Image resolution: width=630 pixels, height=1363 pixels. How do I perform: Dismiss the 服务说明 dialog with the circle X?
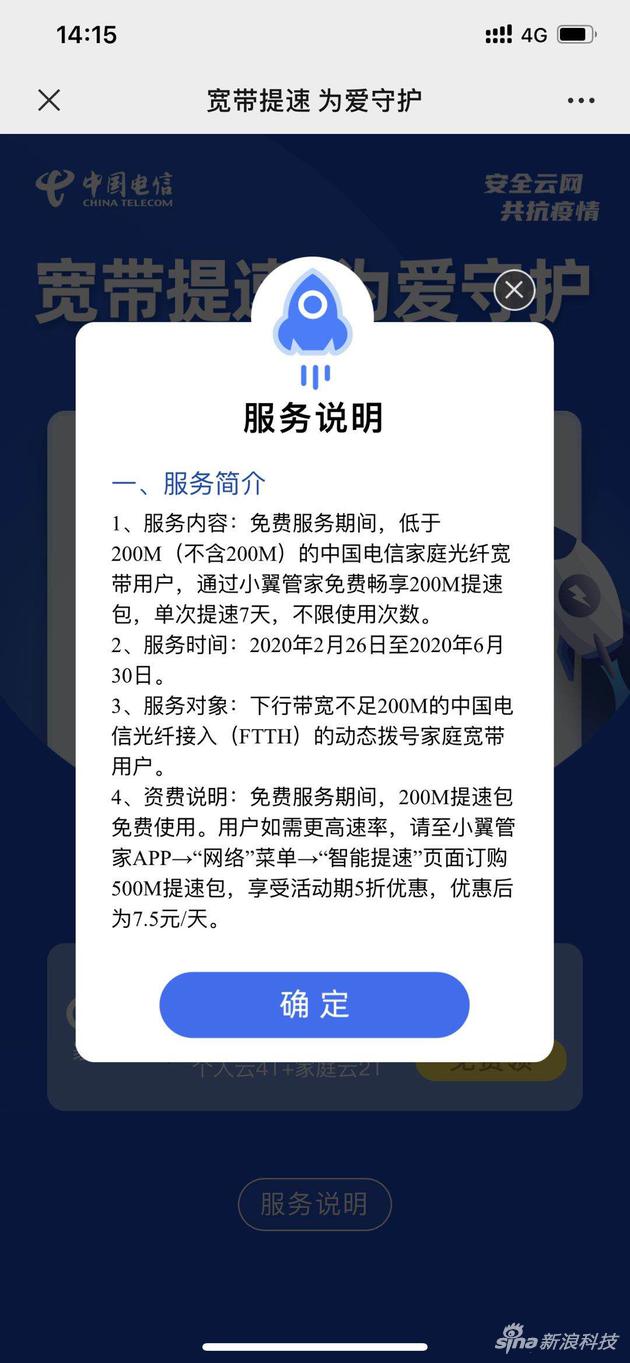point(514,290)
